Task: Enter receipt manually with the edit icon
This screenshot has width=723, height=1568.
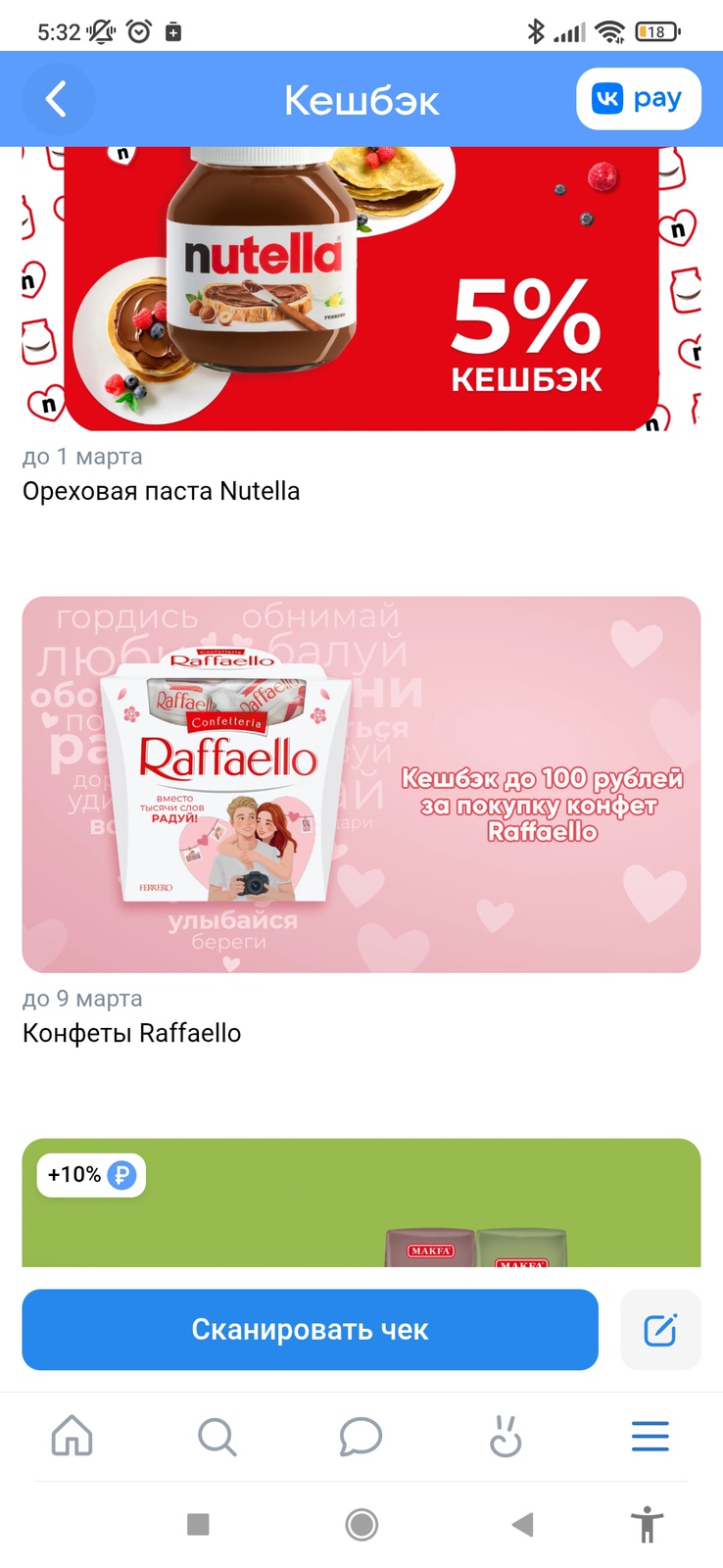Action: point(660,1329)
